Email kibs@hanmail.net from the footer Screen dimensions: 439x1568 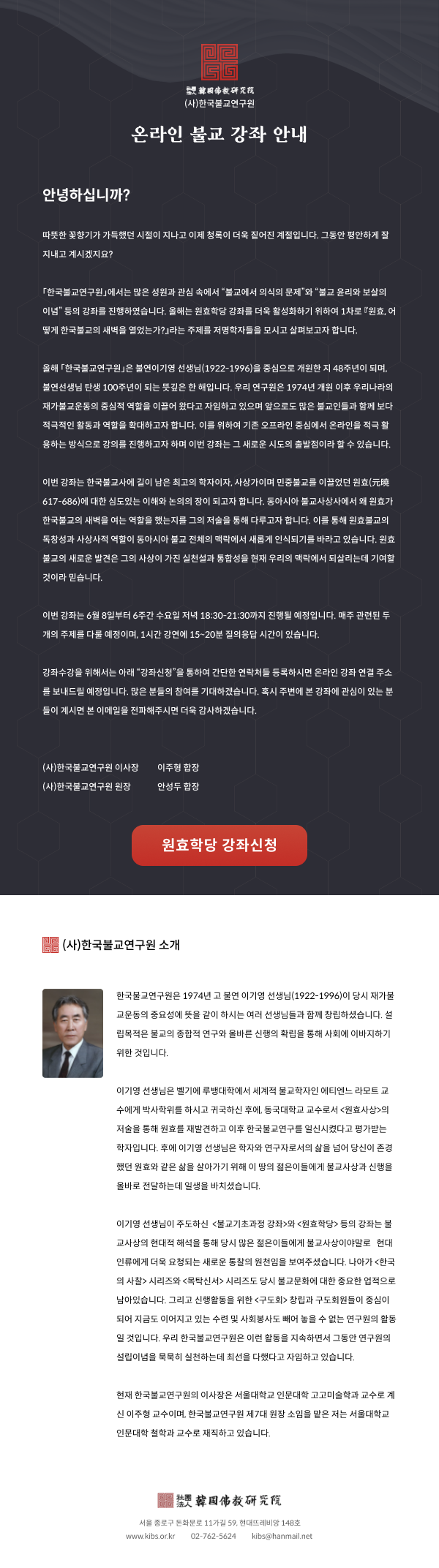282,1536
